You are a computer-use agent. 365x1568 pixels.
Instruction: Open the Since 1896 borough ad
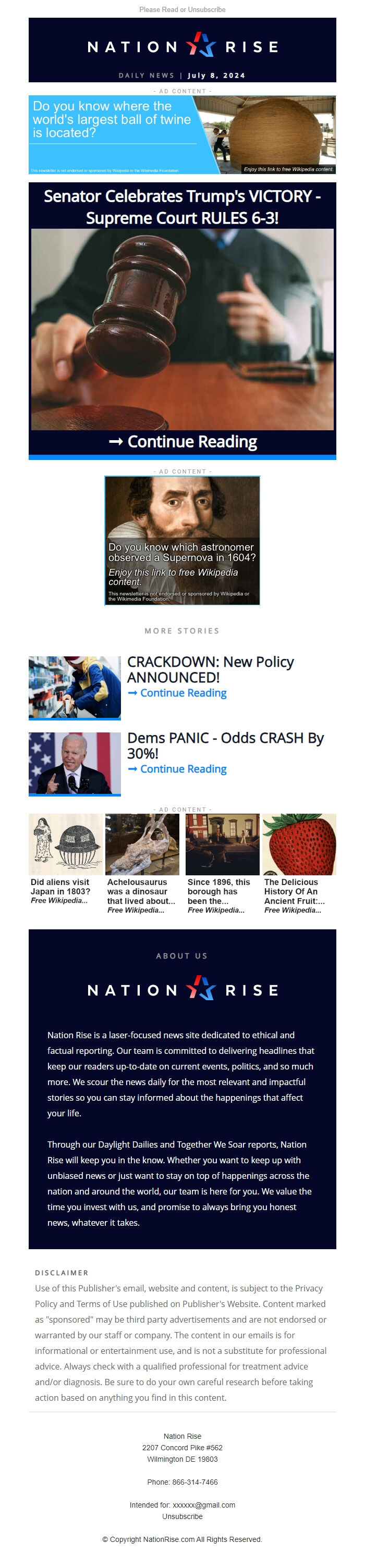(222, 863)
